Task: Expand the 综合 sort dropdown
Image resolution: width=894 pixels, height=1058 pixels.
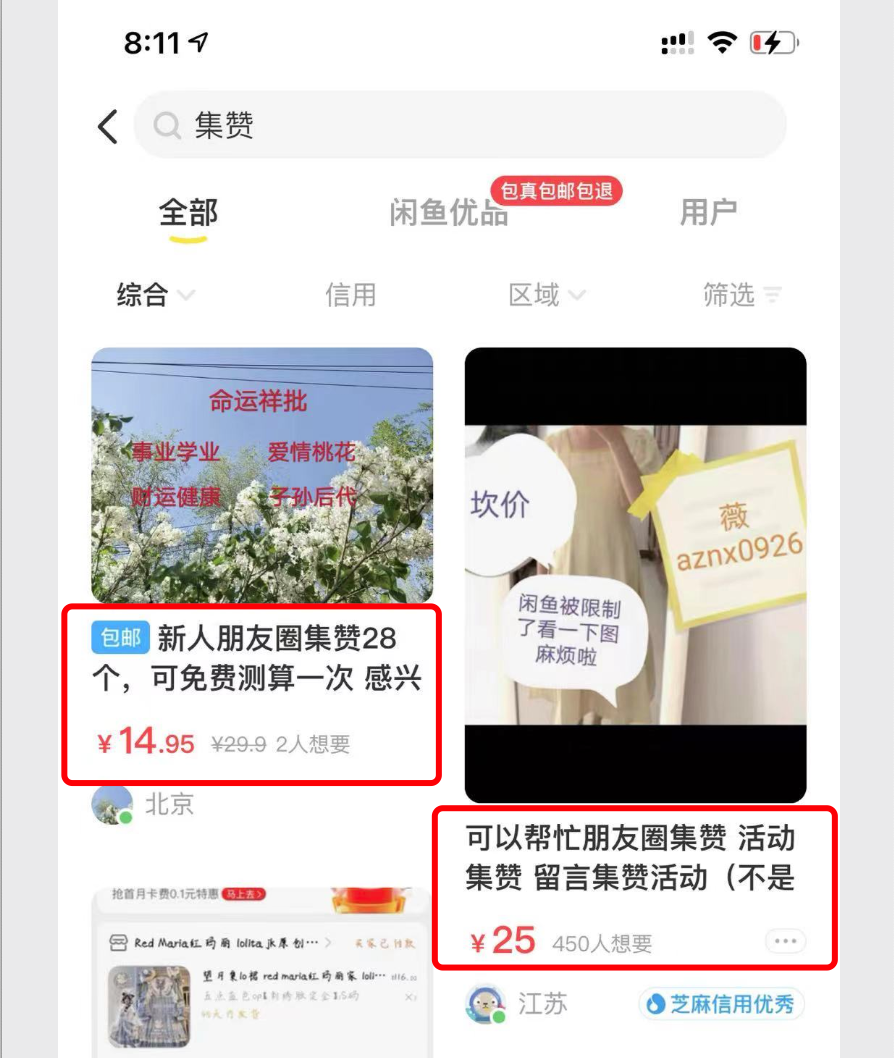Action: [x=155, y=295]
